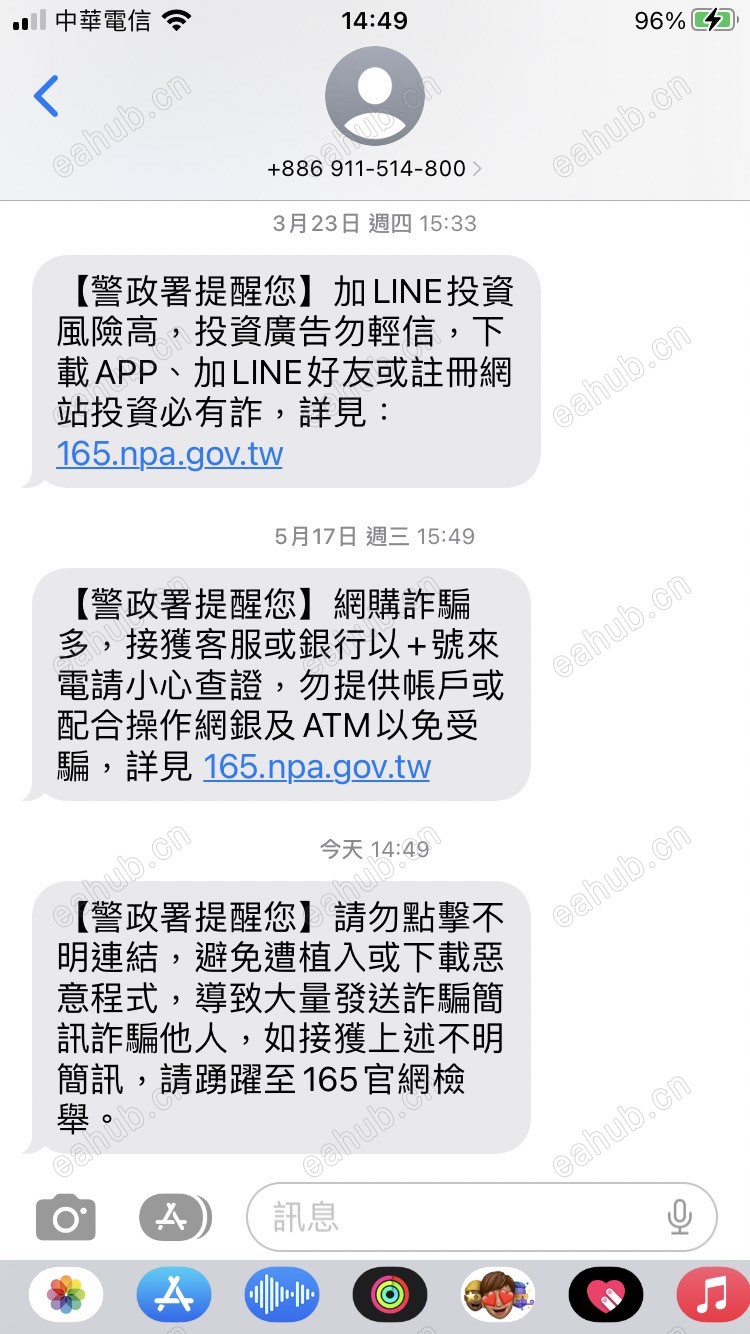
Task: Open the camera to attach a photo
Action: [x=66, y=1217]
